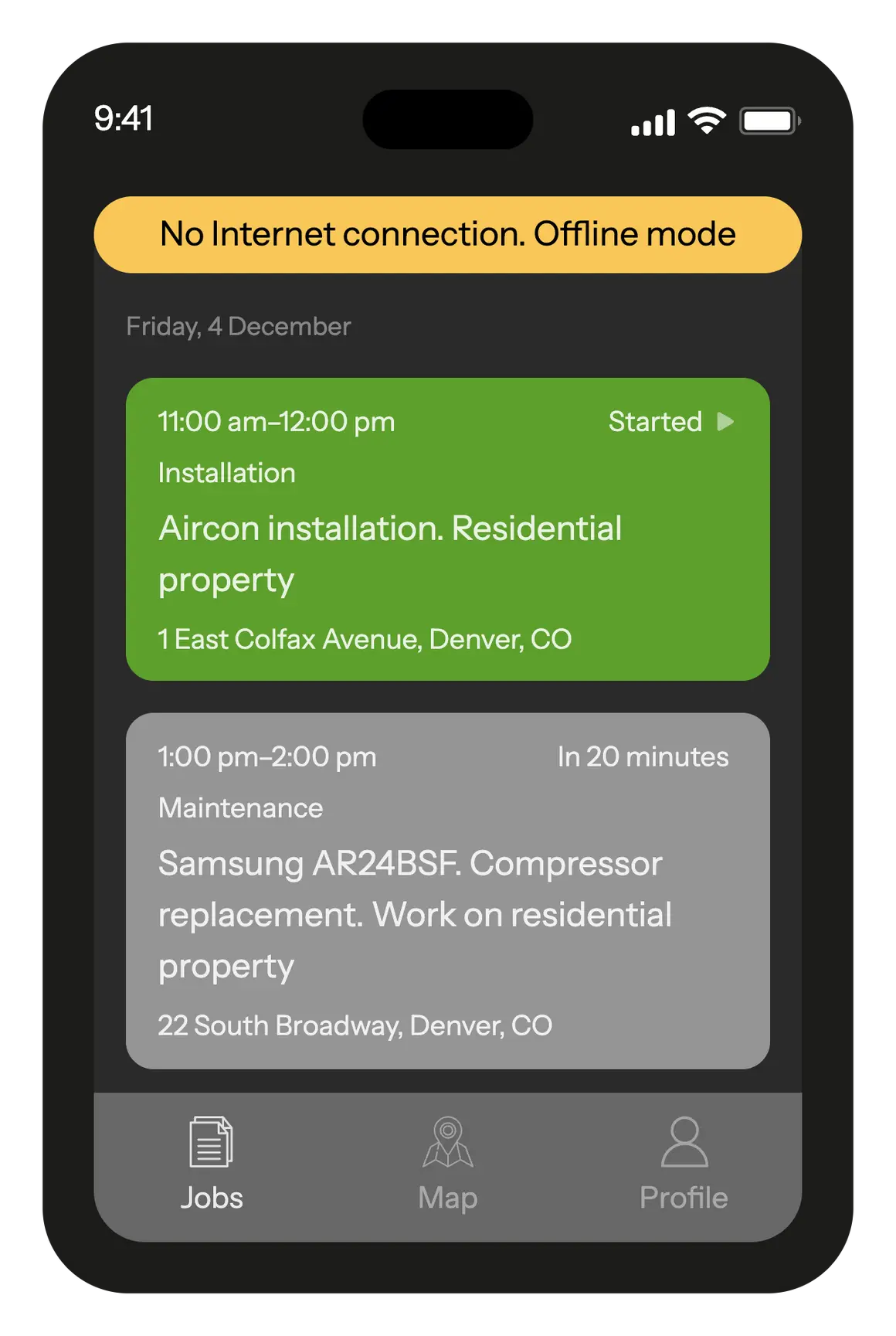Viewport: 896px width, 1336px height.
Task: Switch to the Map tab
Action: coord(448,1164)
